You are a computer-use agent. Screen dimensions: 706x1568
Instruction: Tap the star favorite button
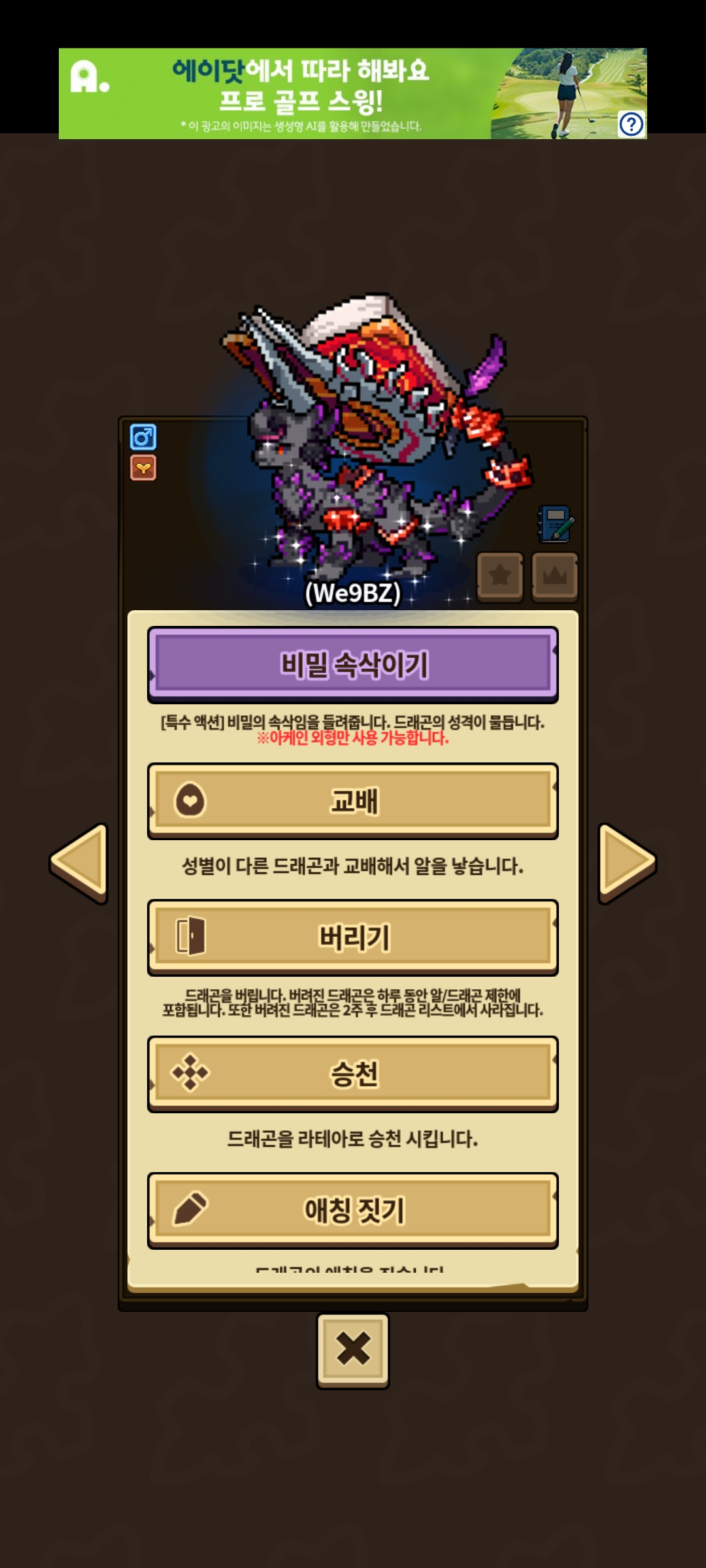(500, 576)
